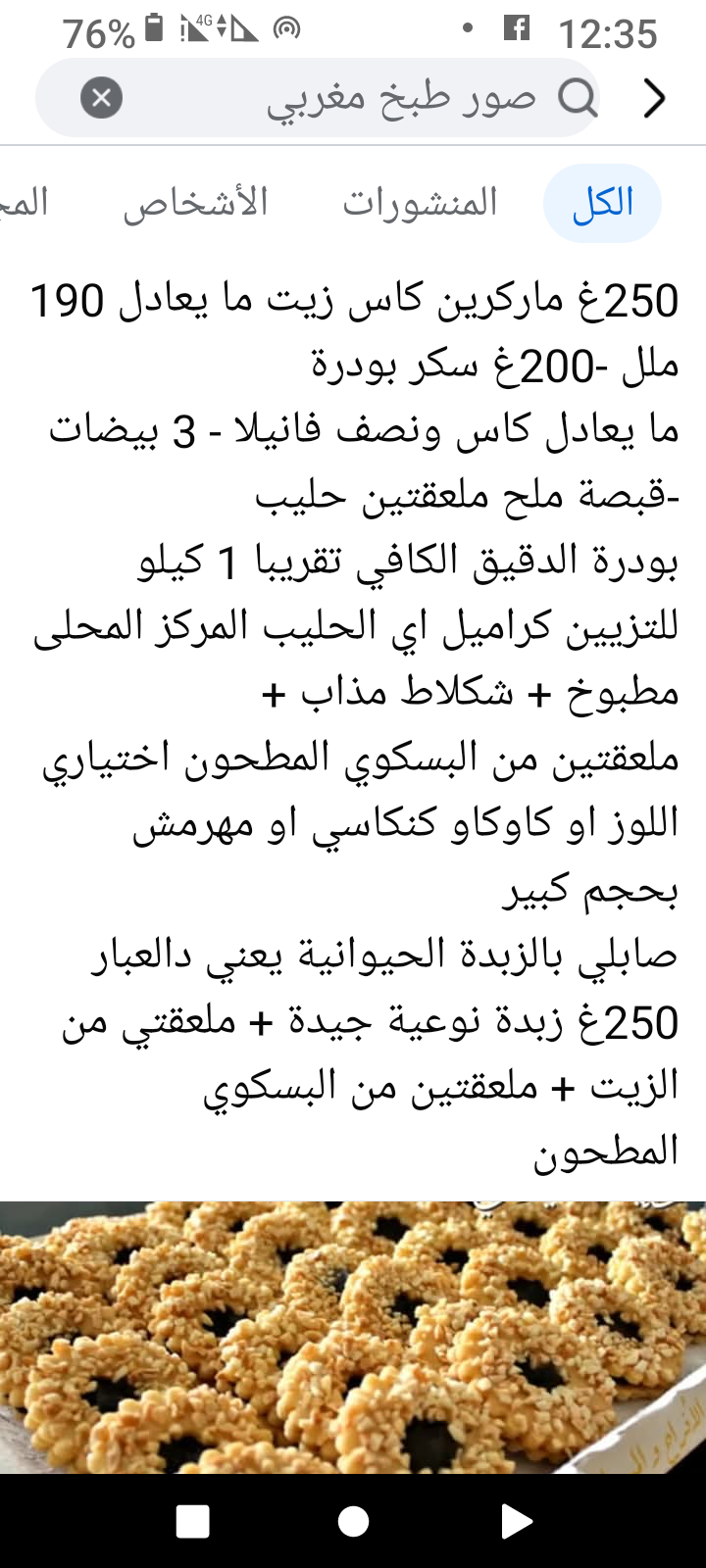Switch to the الأشخاص tab

click(195, 204)
